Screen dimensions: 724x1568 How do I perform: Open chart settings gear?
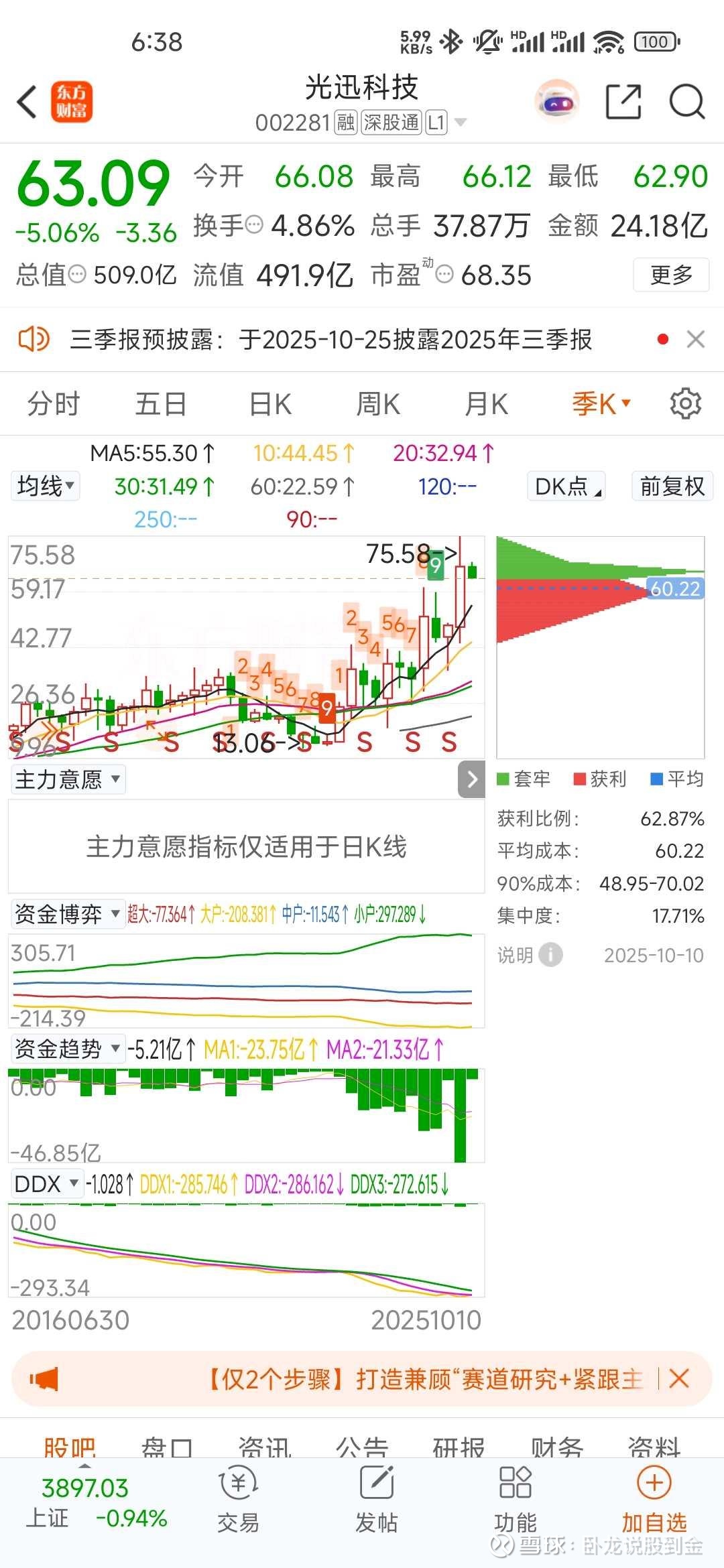[685, 403]
